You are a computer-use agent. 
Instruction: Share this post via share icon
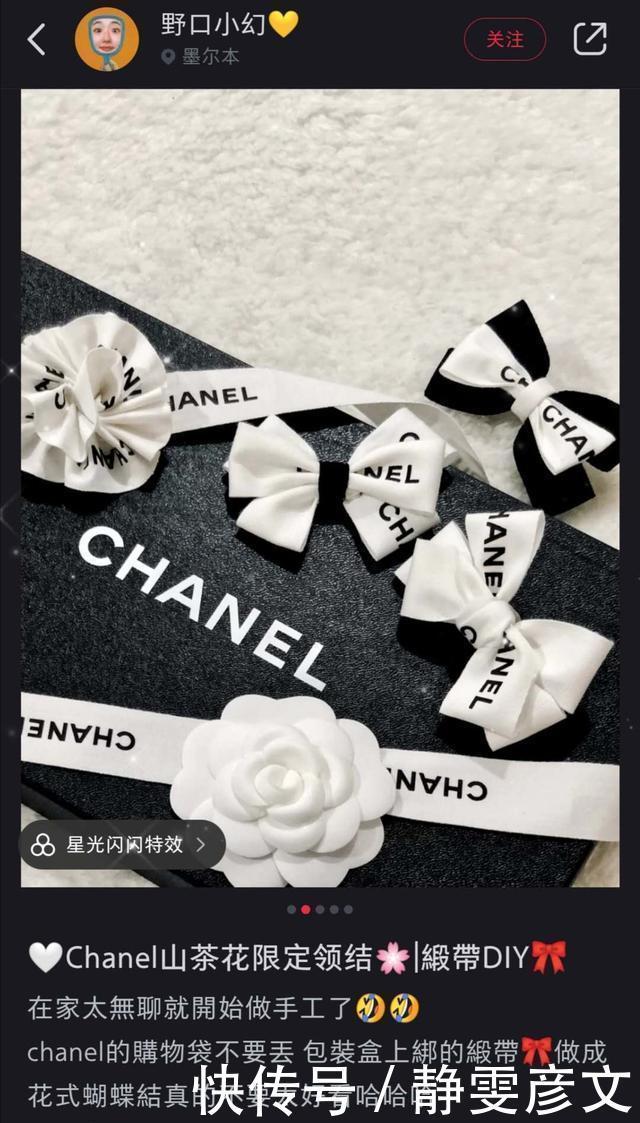point(590,40)
